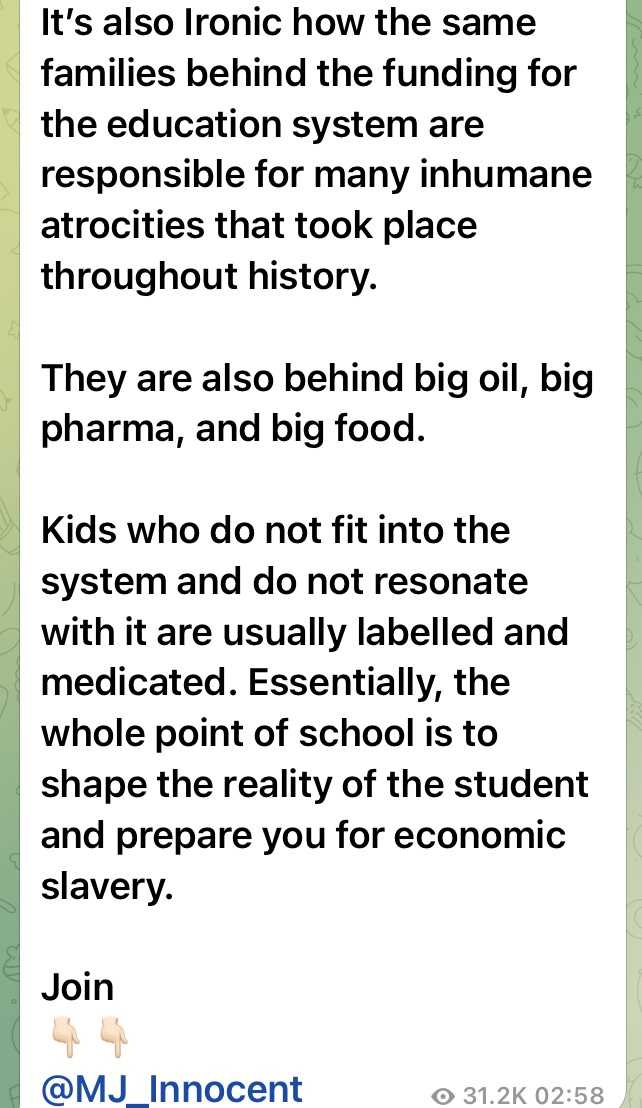This screenshot has width=642, height=1108.
Task: Open the @MJ_Innocent channel link
Action: (x=172, y=1087)
